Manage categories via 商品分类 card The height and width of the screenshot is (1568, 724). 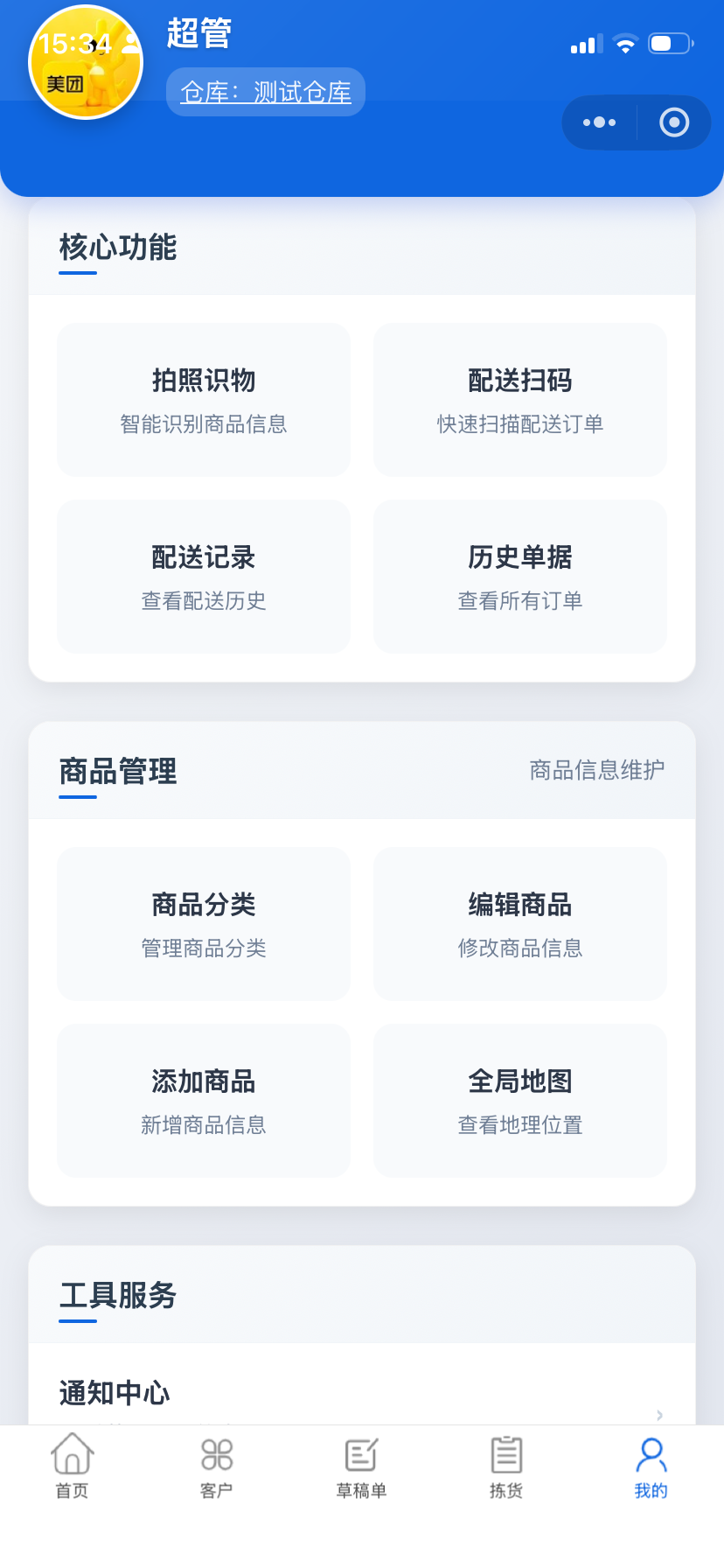pyautogui.click(x=203, y=923)
